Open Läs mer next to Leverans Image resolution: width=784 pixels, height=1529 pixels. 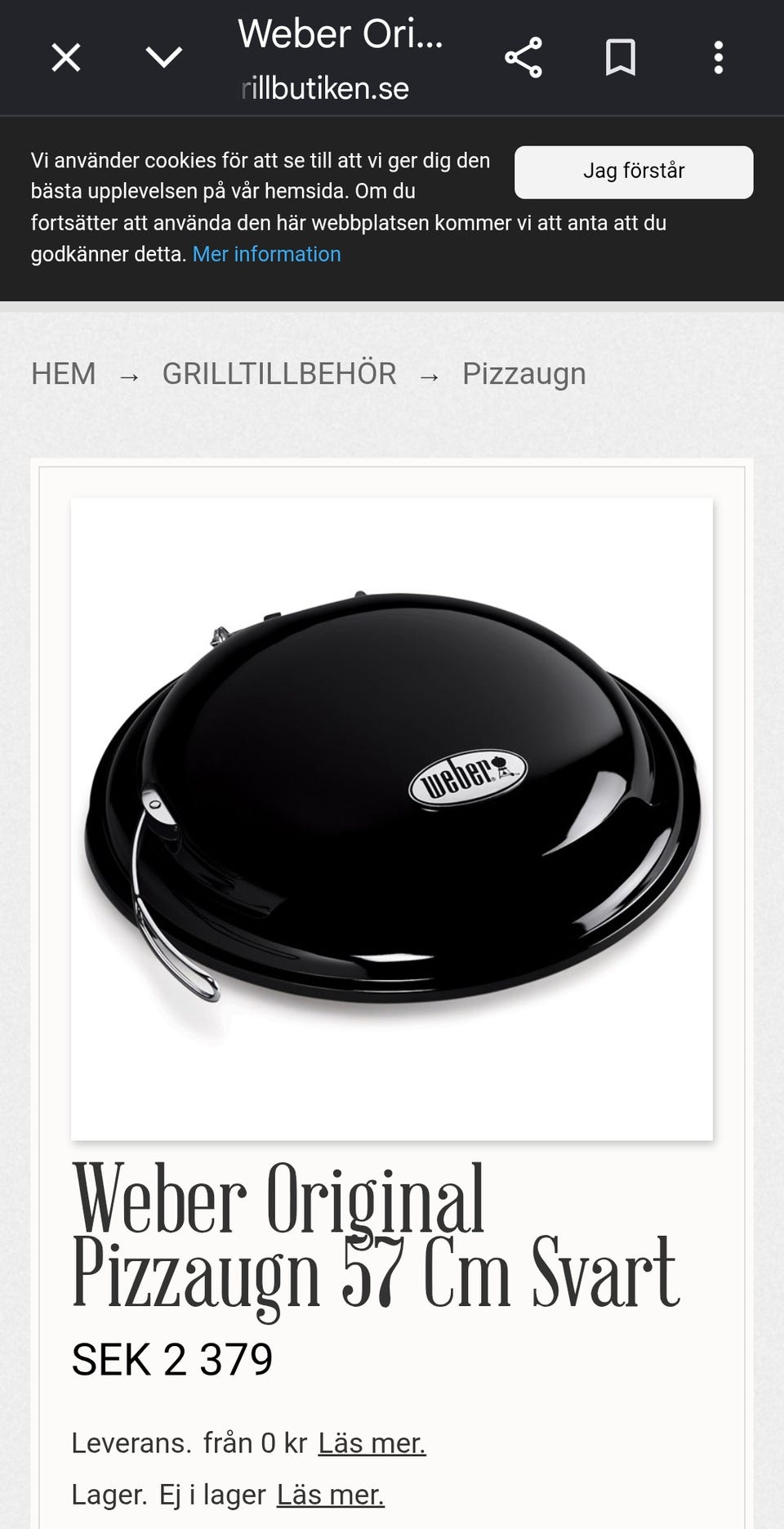pos(372,1443)
